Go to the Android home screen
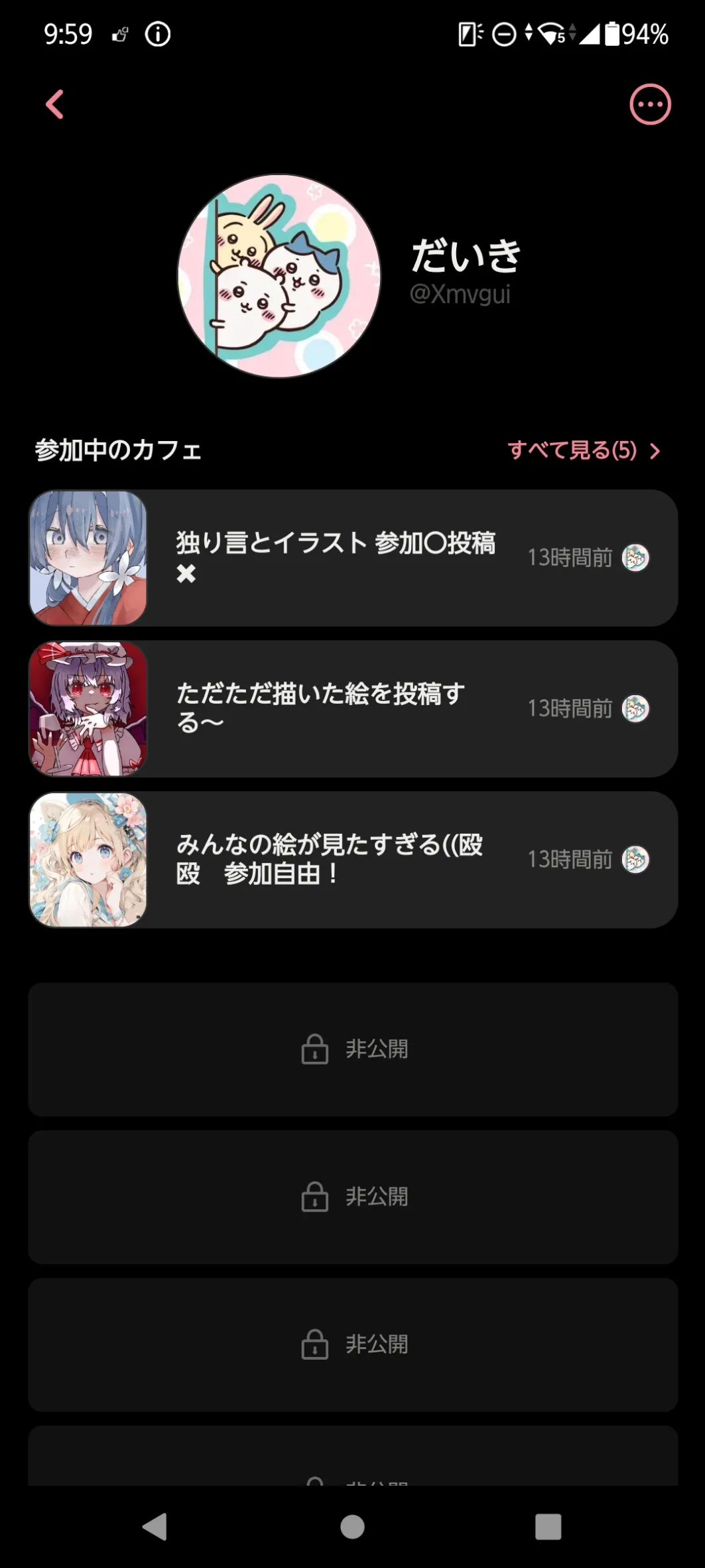 point(352,1526)
